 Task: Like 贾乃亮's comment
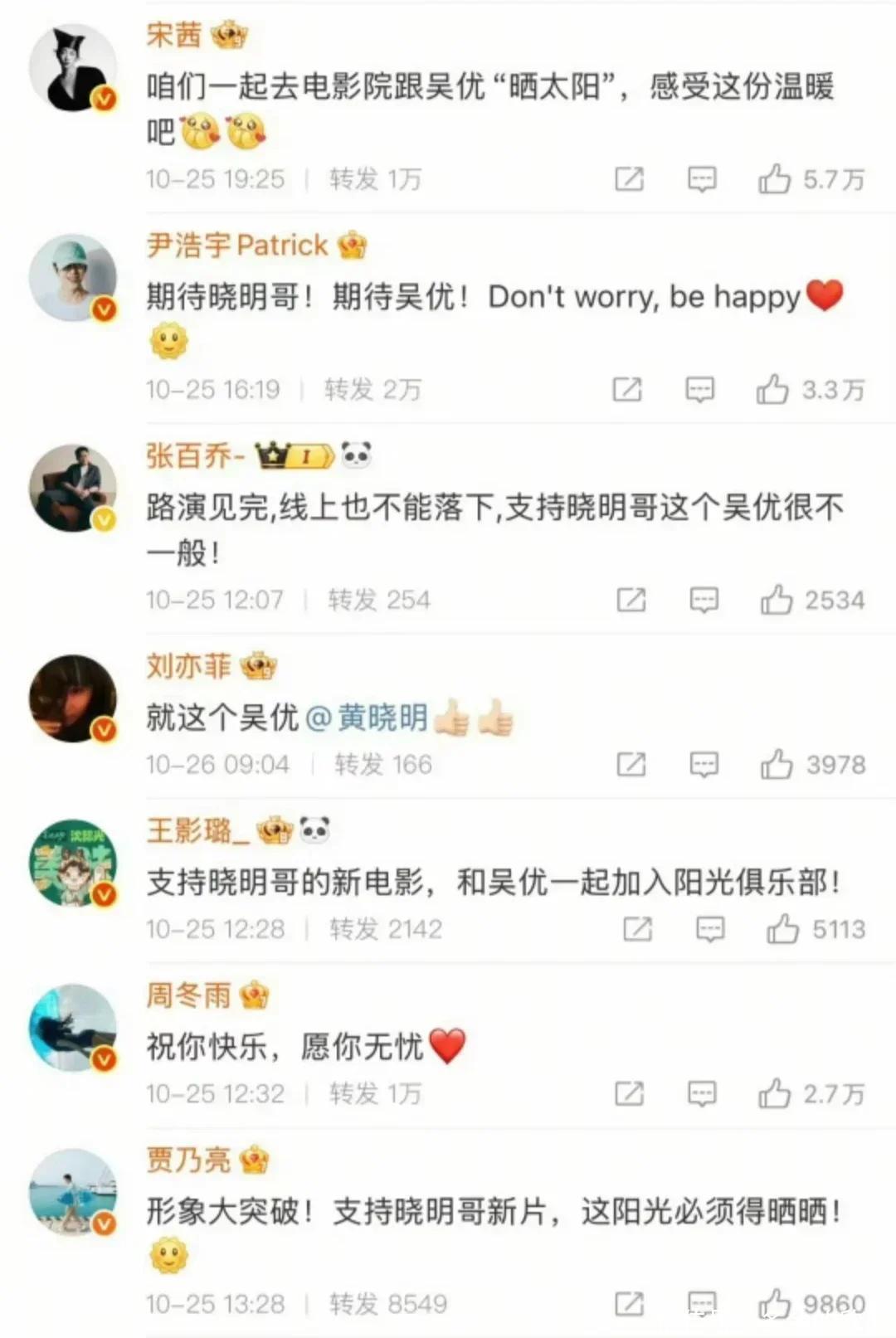(774, 1304)
